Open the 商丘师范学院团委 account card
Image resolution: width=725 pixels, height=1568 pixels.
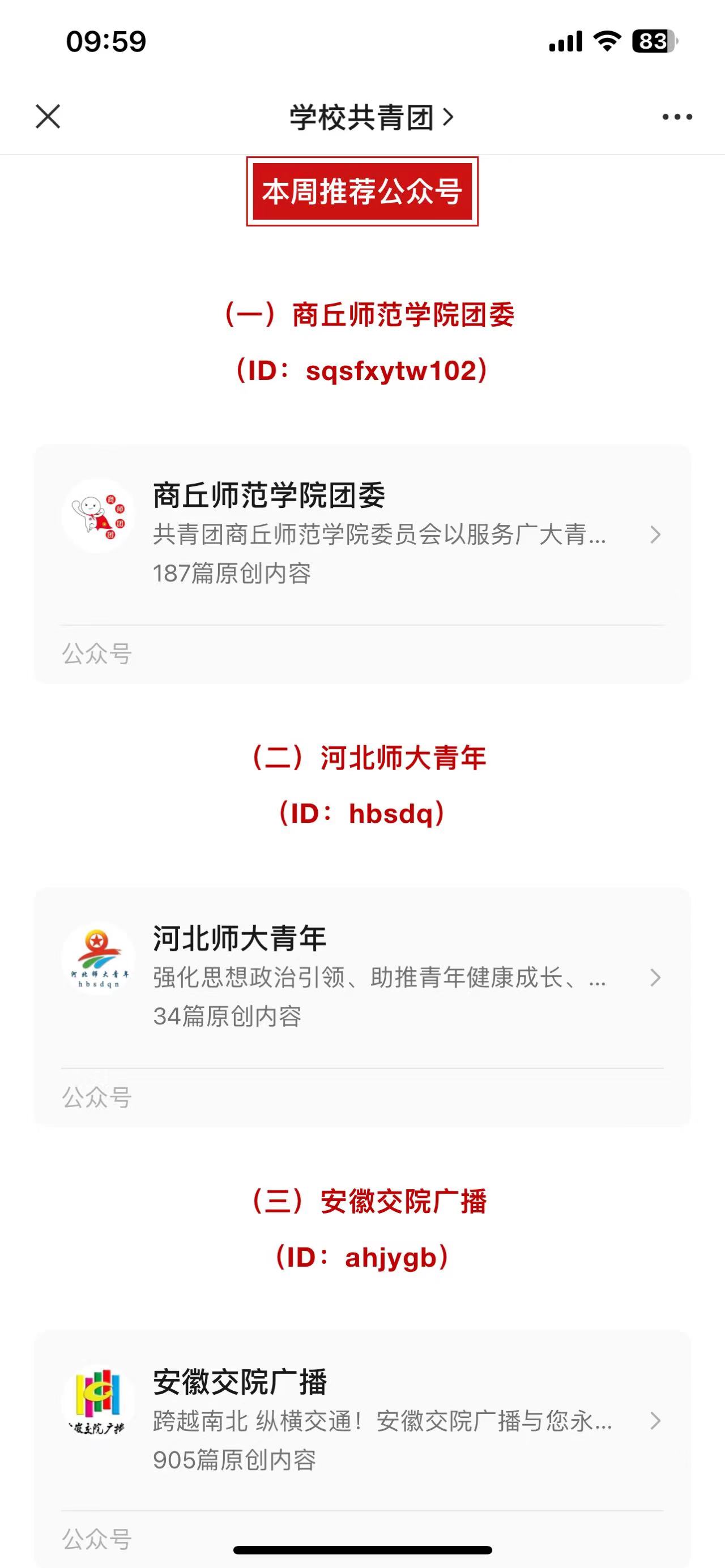pos(362,563)
